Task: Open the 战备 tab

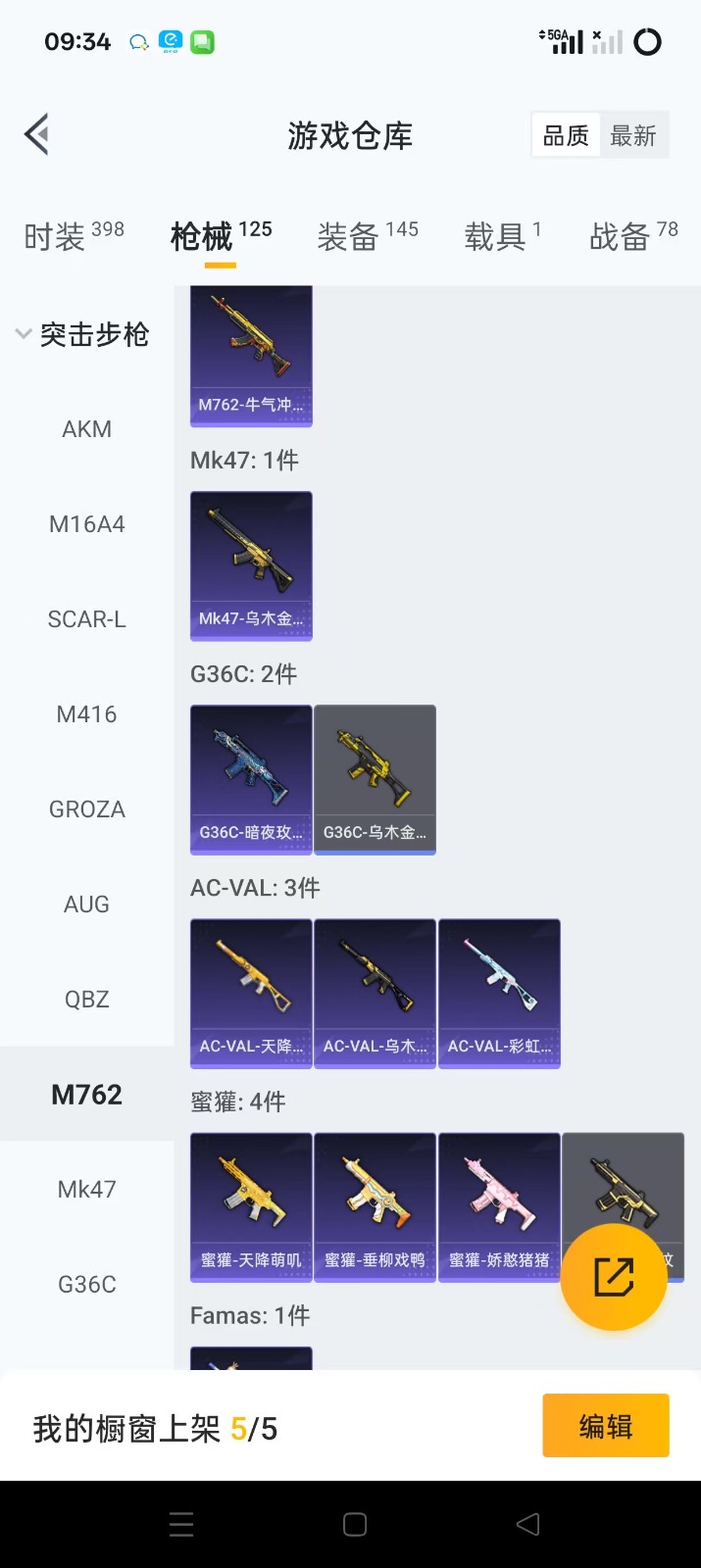Action: coord(633,236)
